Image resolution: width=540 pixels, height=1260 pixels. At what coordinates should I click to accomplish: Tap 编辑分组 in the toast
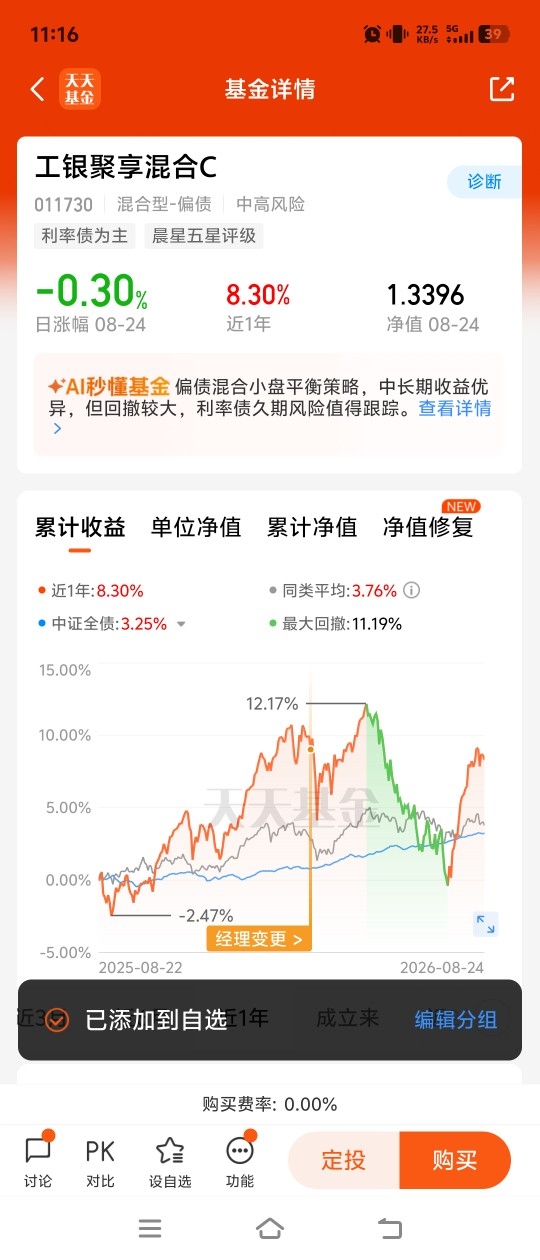pyautogui.click(x=456, y=1019)
